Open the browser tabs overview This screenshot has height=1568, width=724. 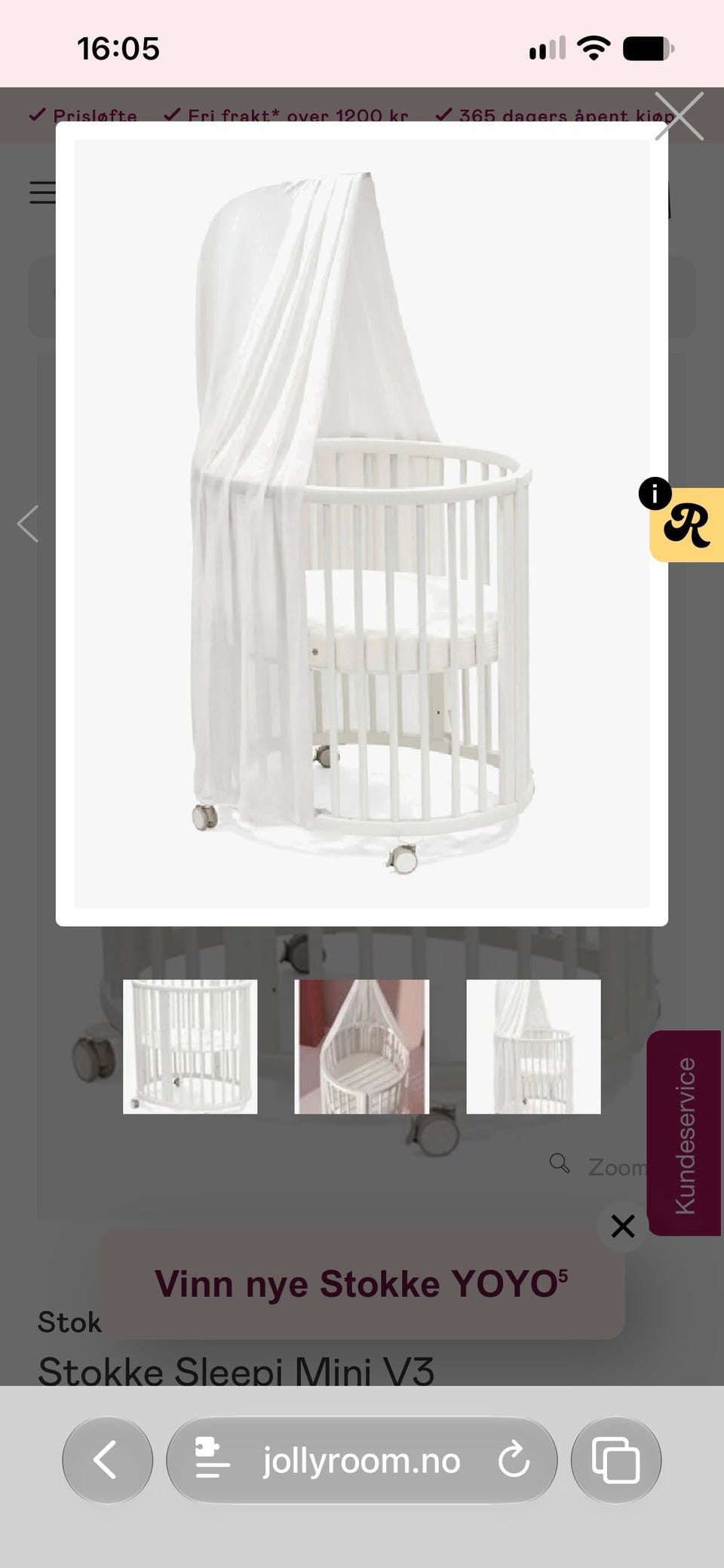tap(616, 1460)
